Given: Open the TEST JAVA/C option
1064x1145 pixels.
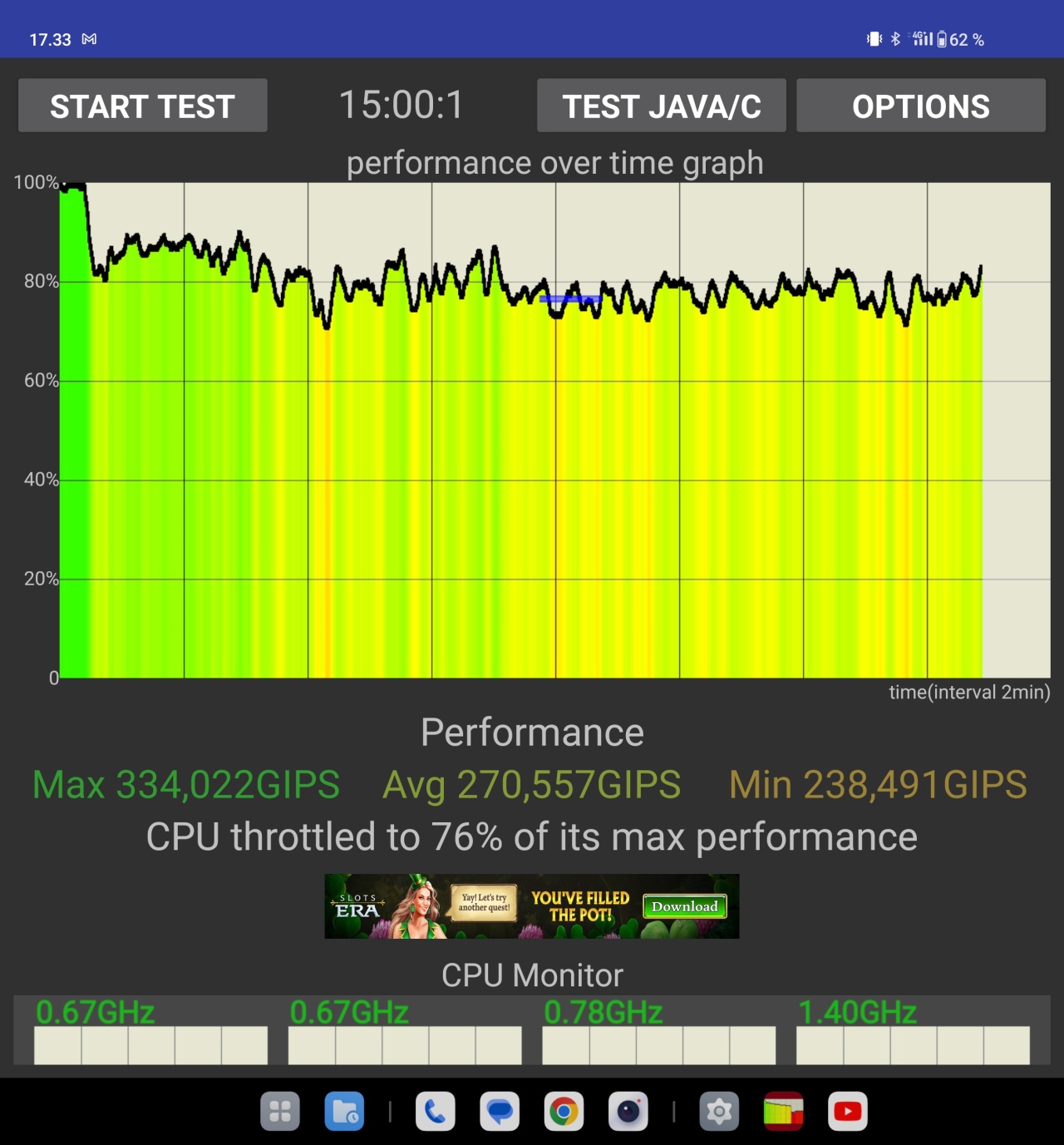Looking at the screenshot, I should [661, 106].
